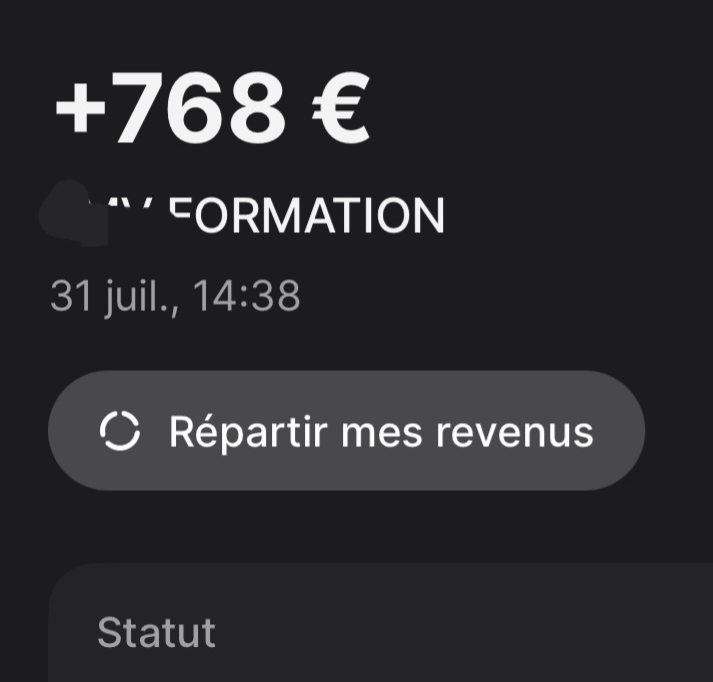Tap the Répartir mes revenus button
Viewport: 713px width, 682px height.
pos(346,431)
